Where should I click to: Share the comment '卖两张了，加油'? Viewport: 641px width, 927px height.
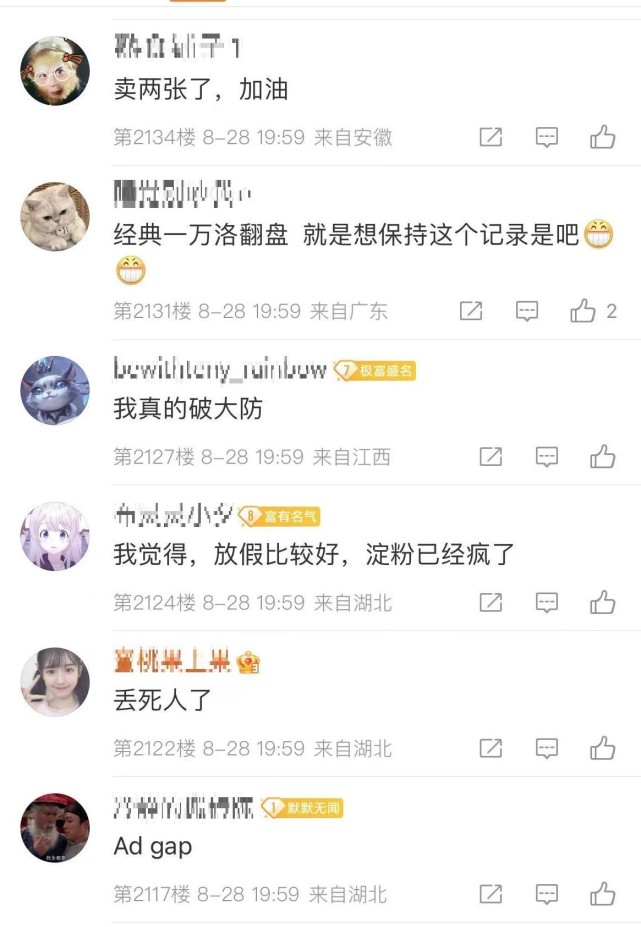click(x=490, y=138)
